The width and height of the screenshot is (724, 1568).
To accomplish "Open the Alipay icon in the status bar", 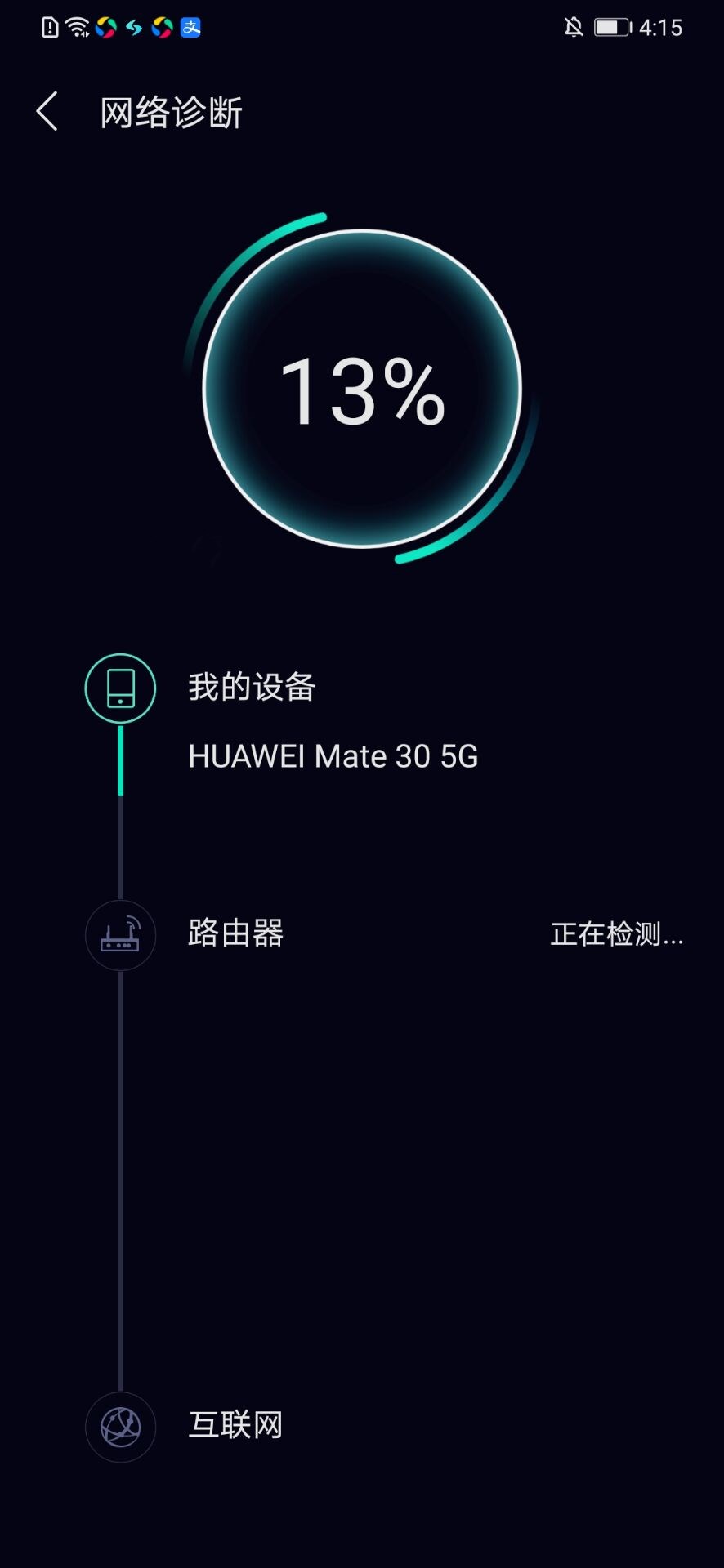I will click(x=190, y=27).
